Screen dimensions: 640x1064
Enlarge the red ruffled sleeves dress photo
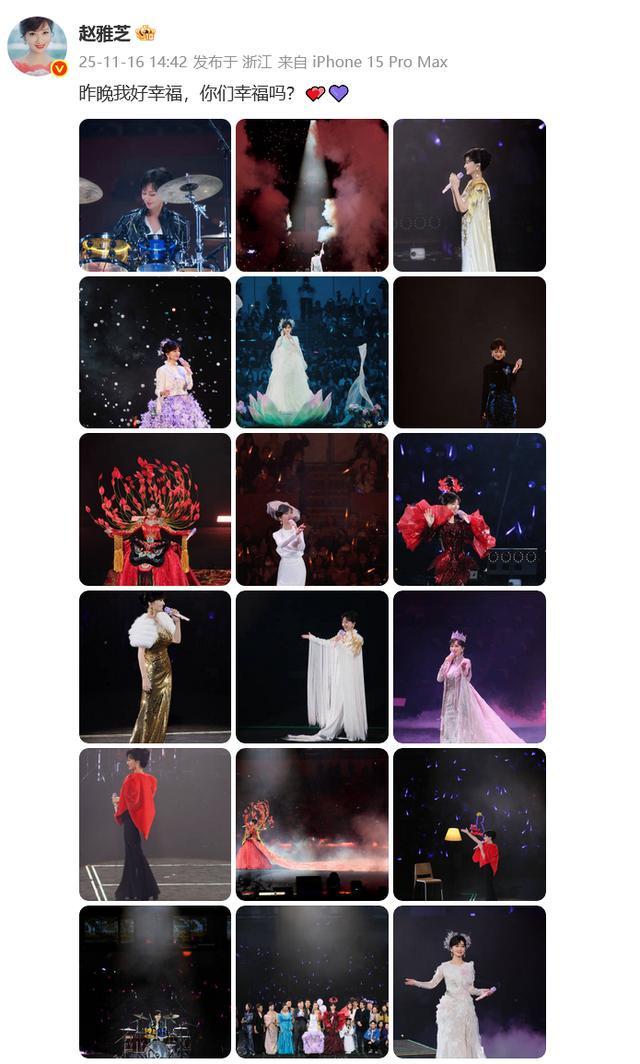click(x=469, y=509)
